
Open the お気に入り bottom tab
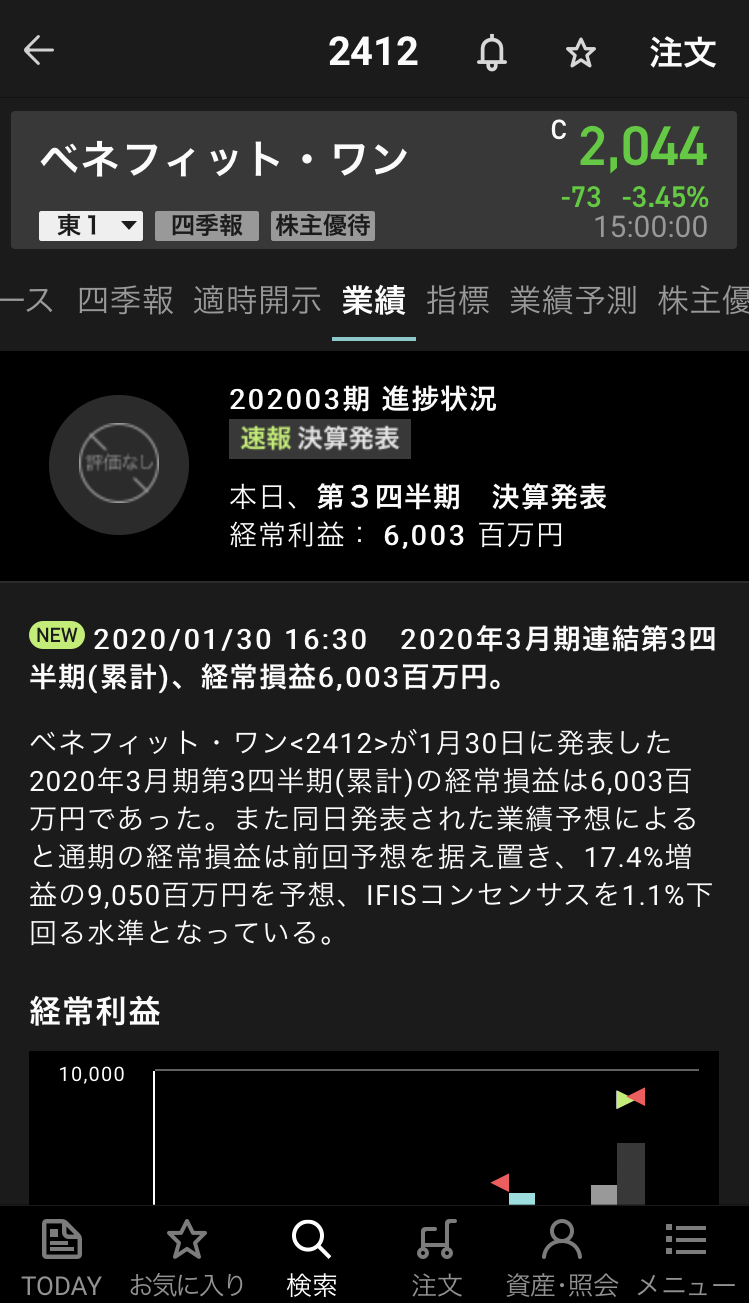186,1256
